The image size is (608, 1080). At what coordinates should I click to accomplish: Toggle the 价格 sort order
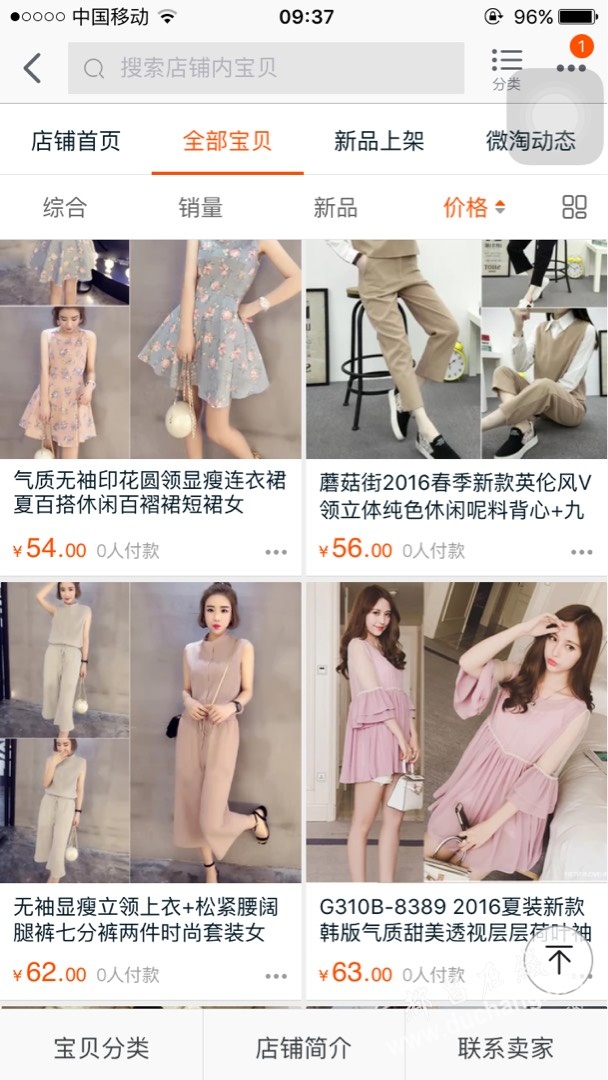tap(474, 207)
